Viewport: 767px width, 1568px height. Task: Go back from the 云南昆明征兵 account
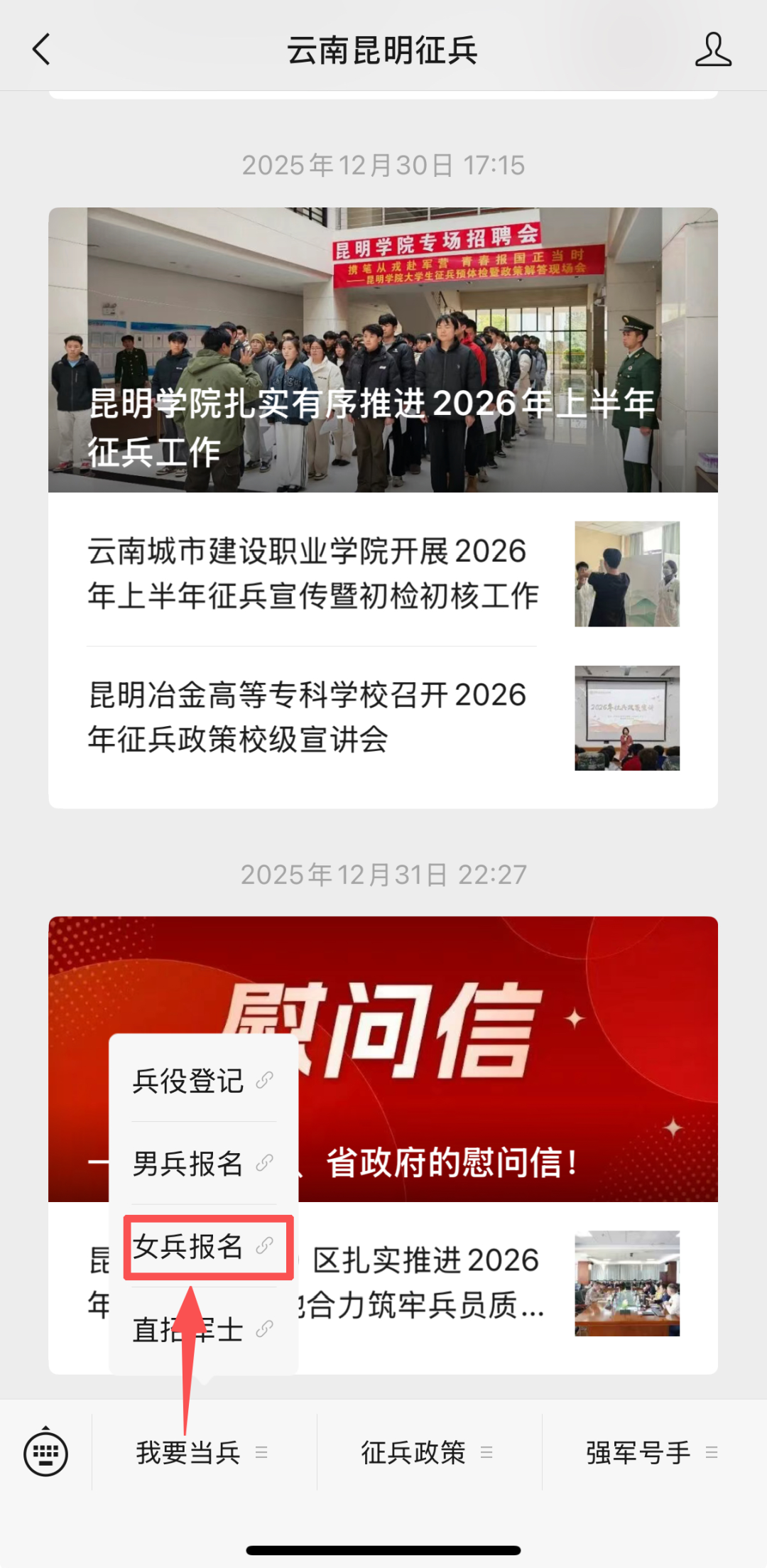tap(41, 50)
